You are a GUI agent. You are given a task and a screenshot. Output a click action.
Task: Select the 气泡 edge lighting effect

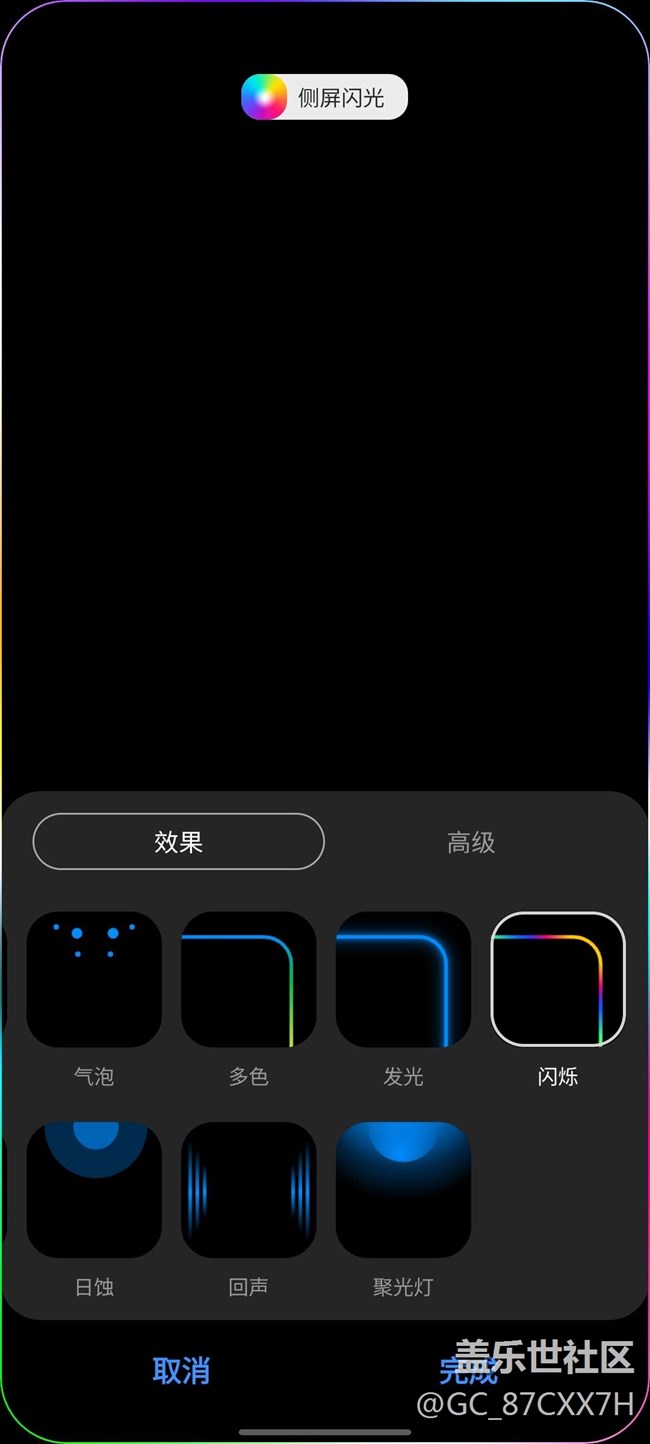[x=94, y=979]
